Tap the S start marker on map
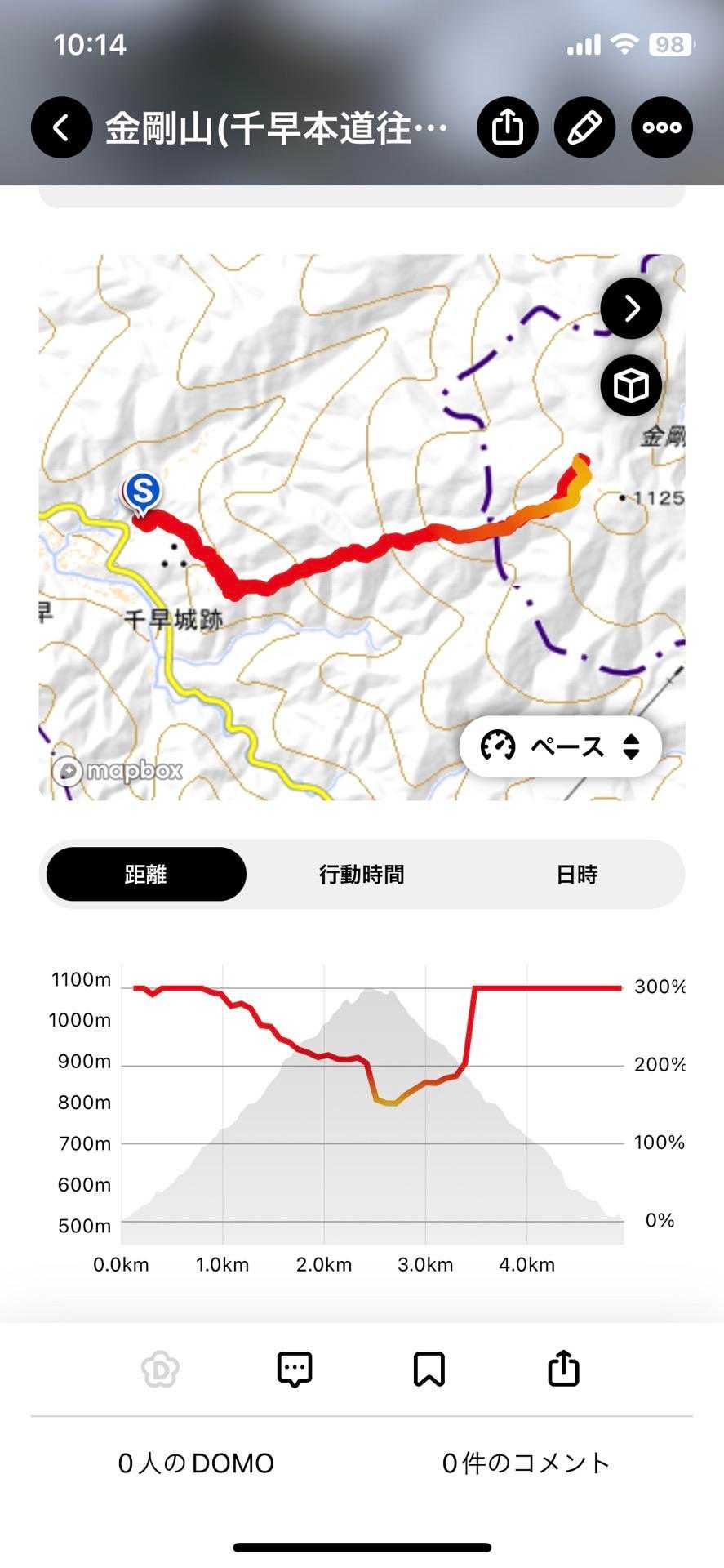 142,492
